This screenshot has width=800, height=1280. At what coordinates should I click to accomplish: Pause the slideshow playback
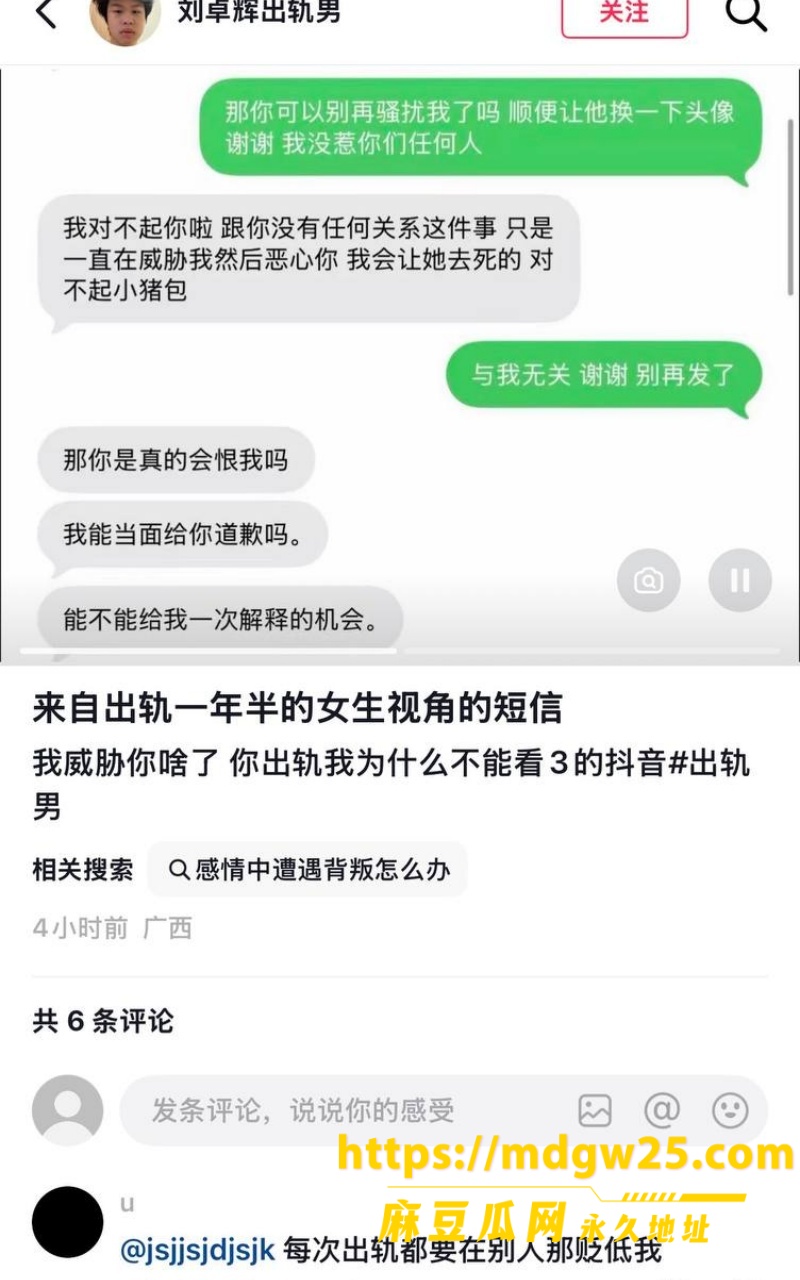[740, 580]
